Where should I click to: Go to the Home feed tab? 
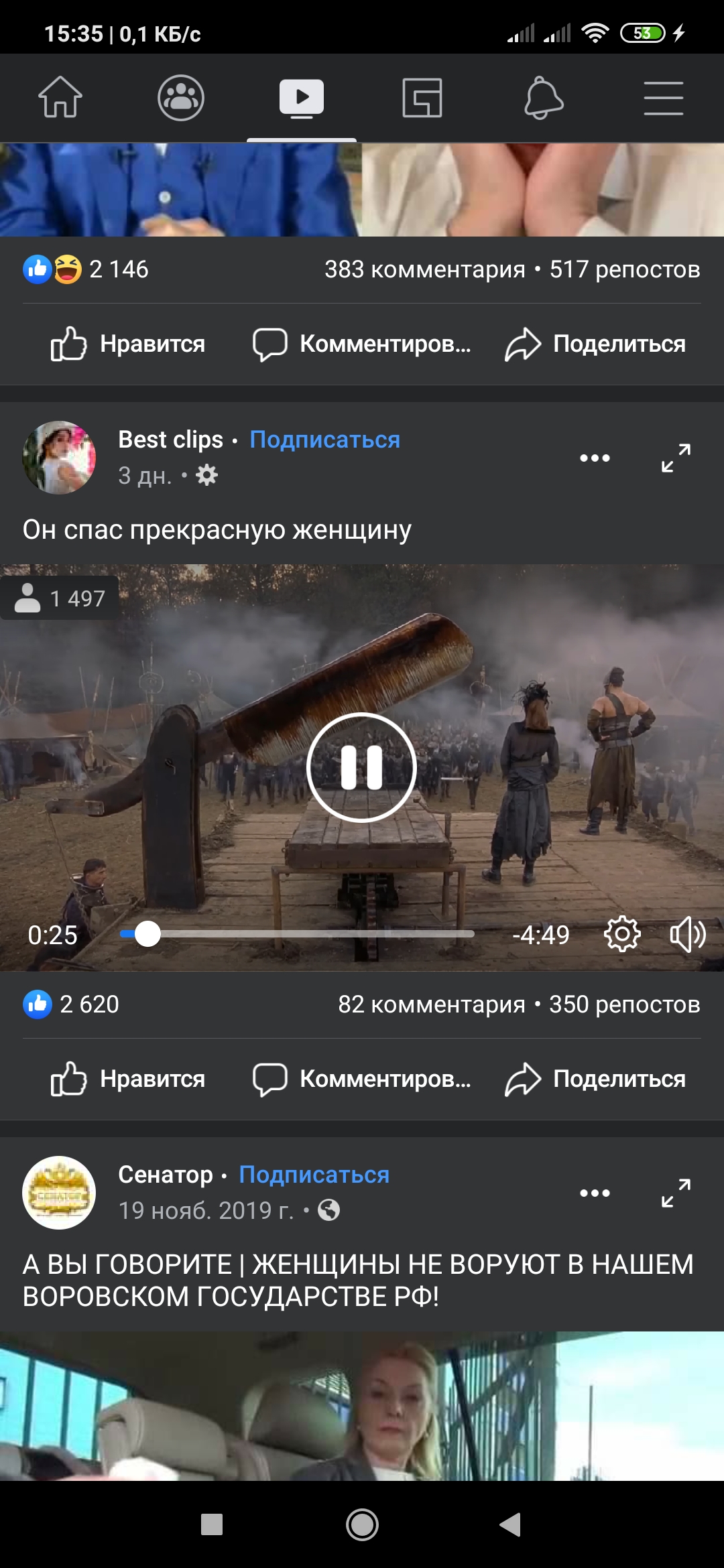[60, 98]
